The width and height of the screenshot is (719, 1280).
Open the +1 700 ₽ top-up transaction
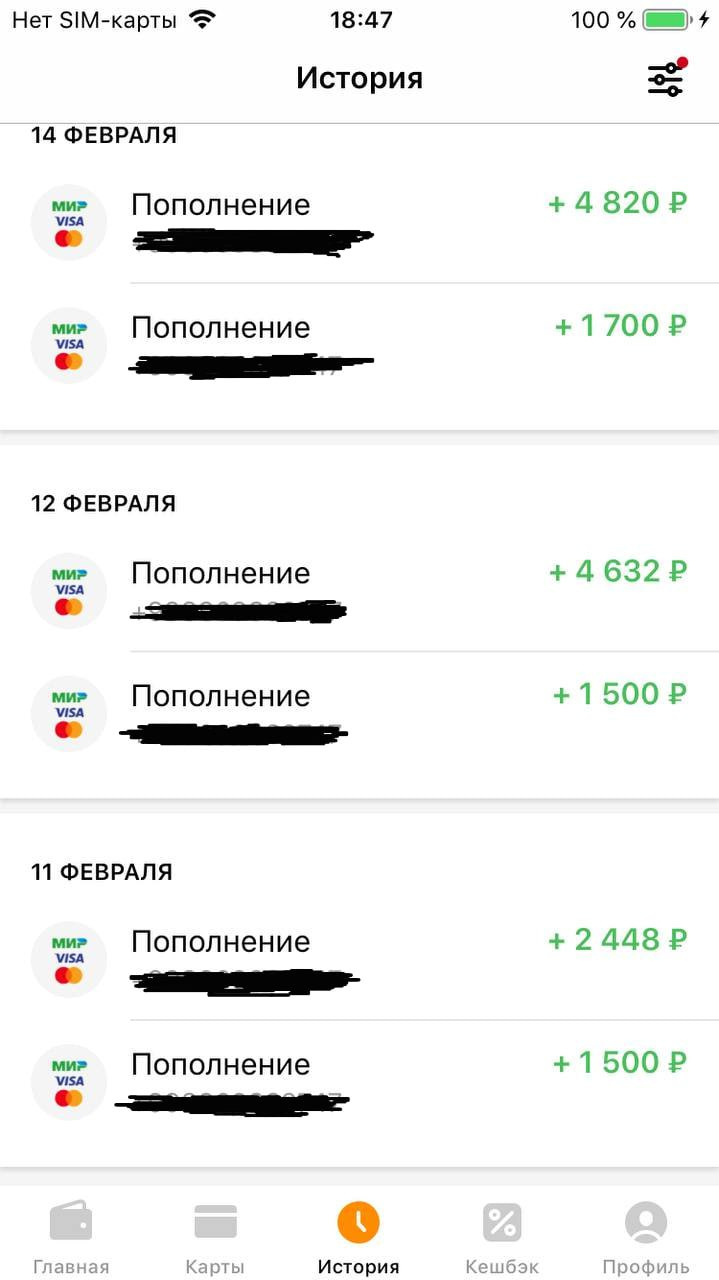tap(359, 345)
